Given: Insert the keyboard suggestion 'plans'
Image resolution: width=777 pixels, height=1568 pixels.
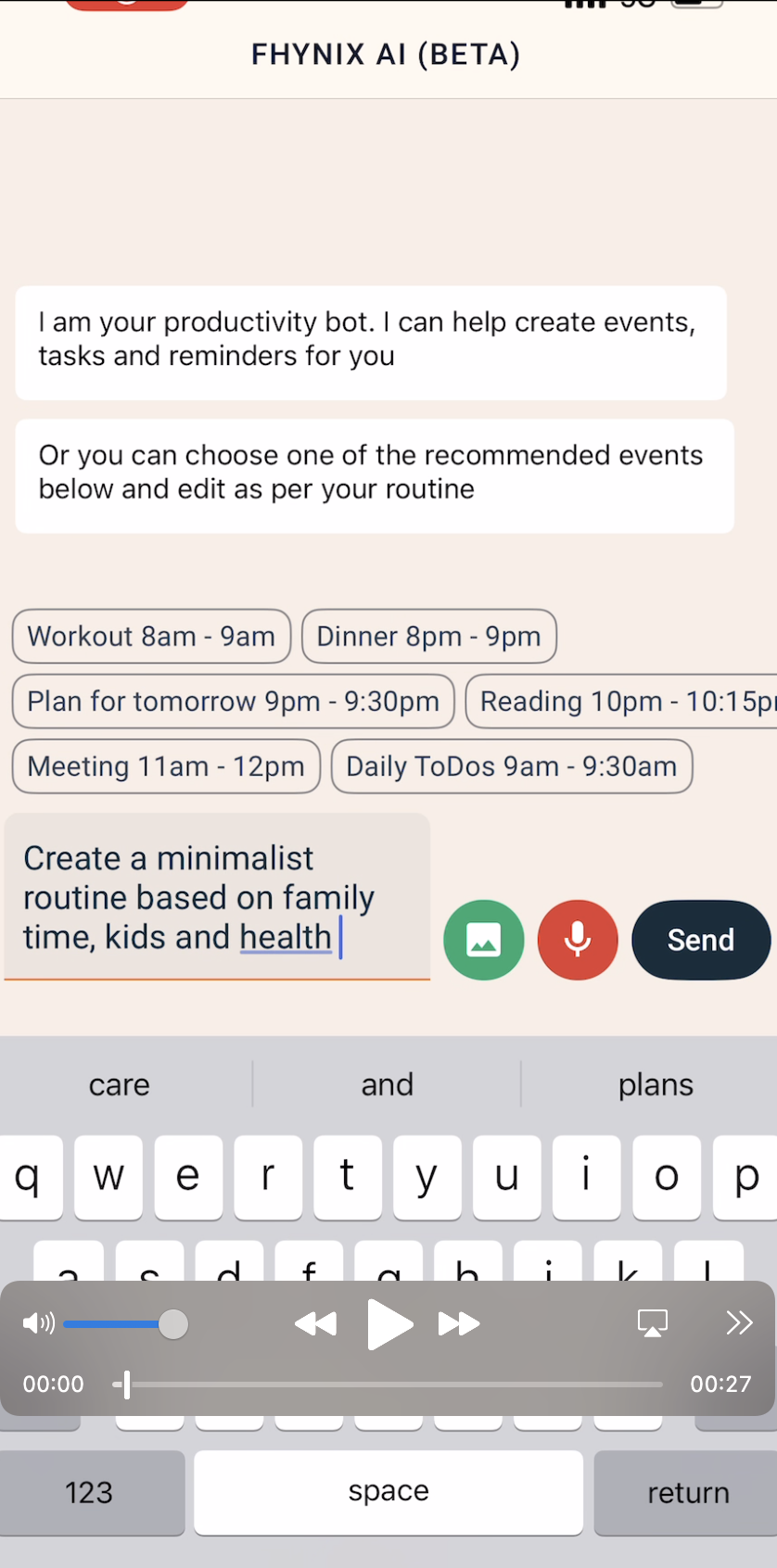Looking at the screenshot, I should coord(656,1084).
